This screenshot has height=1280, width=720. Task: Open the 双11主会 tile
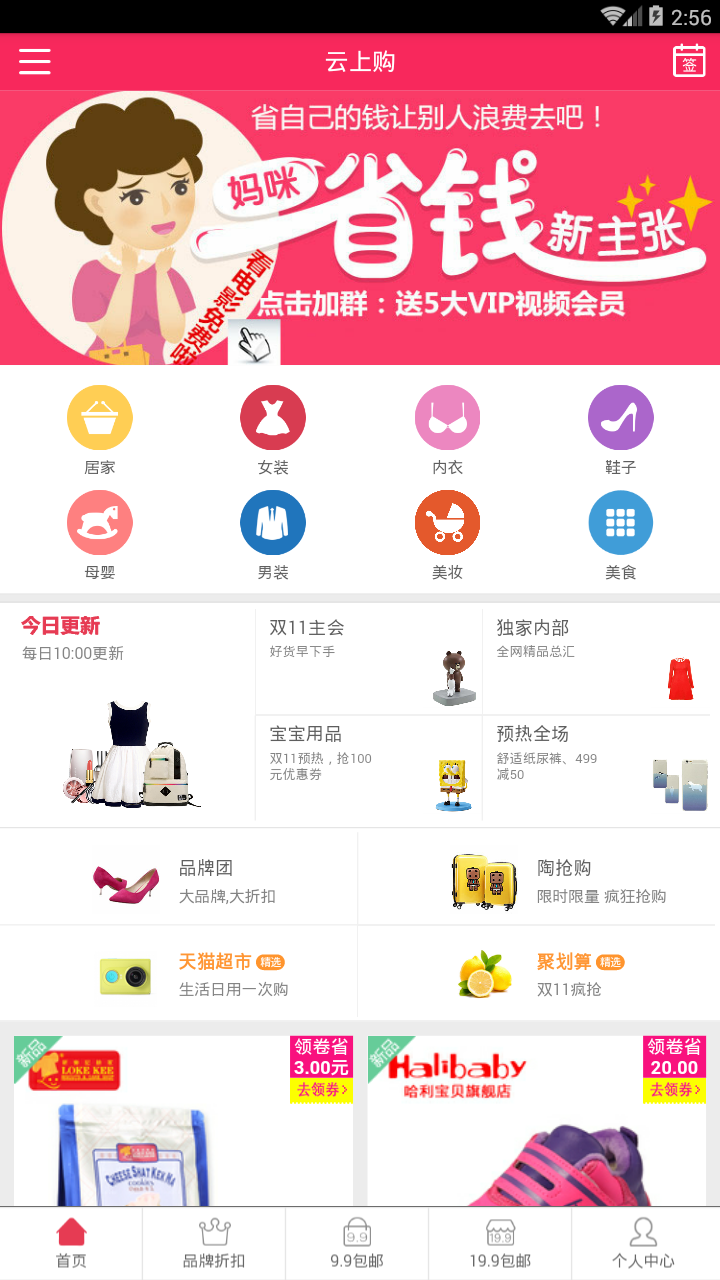[x=369, y=659]
